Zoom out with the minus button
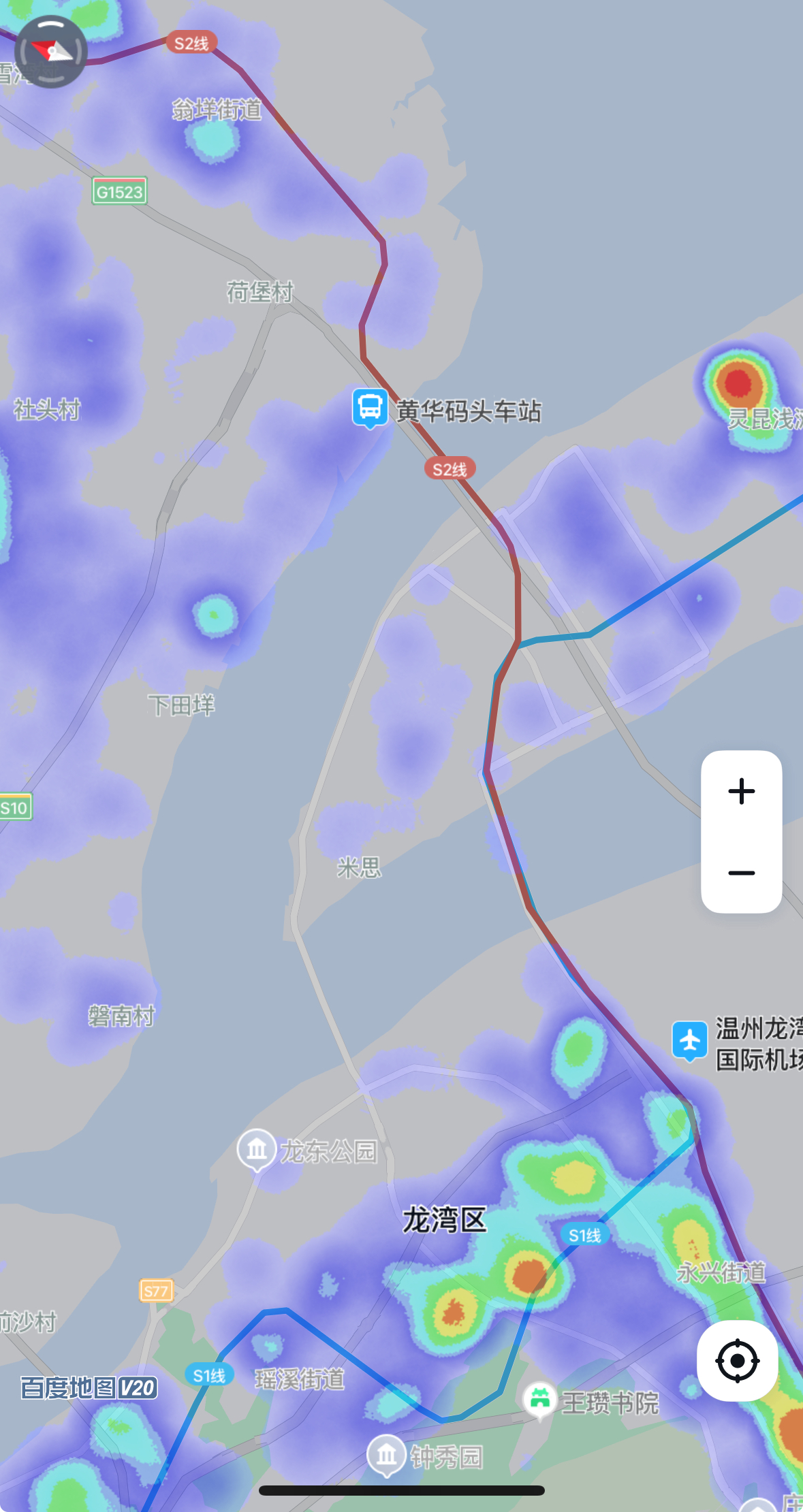Viewport: 803px width, 1512px height. 741,873
